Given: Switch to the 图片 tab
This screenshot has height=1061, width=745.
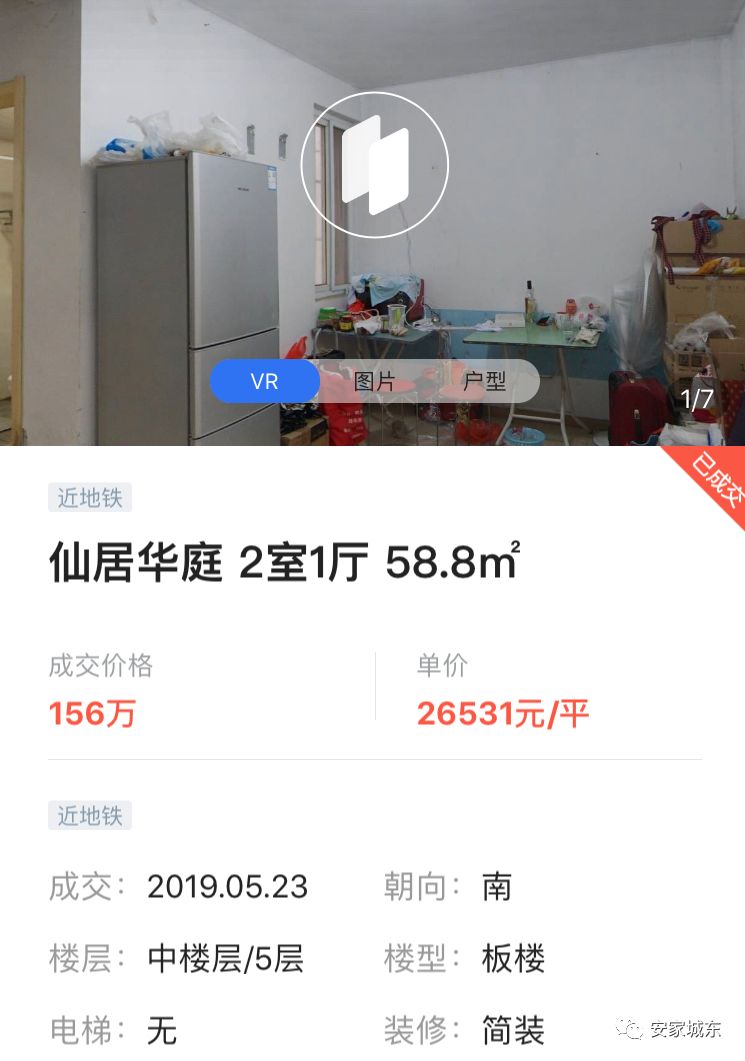Looking at the screenshot, I should pyautogui.click(x=375, y=381).
